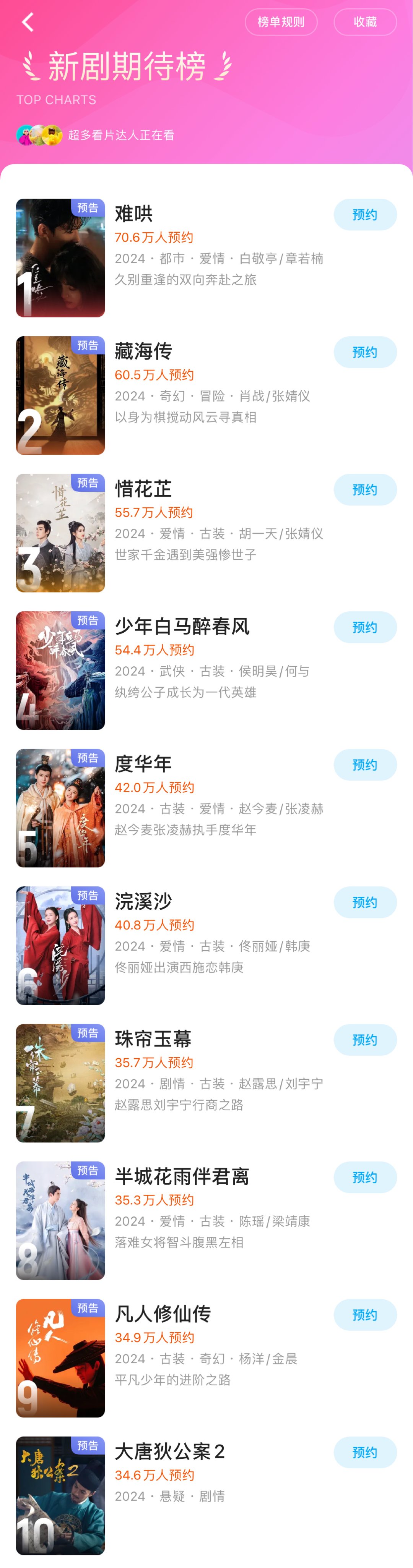413x1568 pixels.
Task: Reserve the drama 惜花芷
Action: (x=365, y=489)
